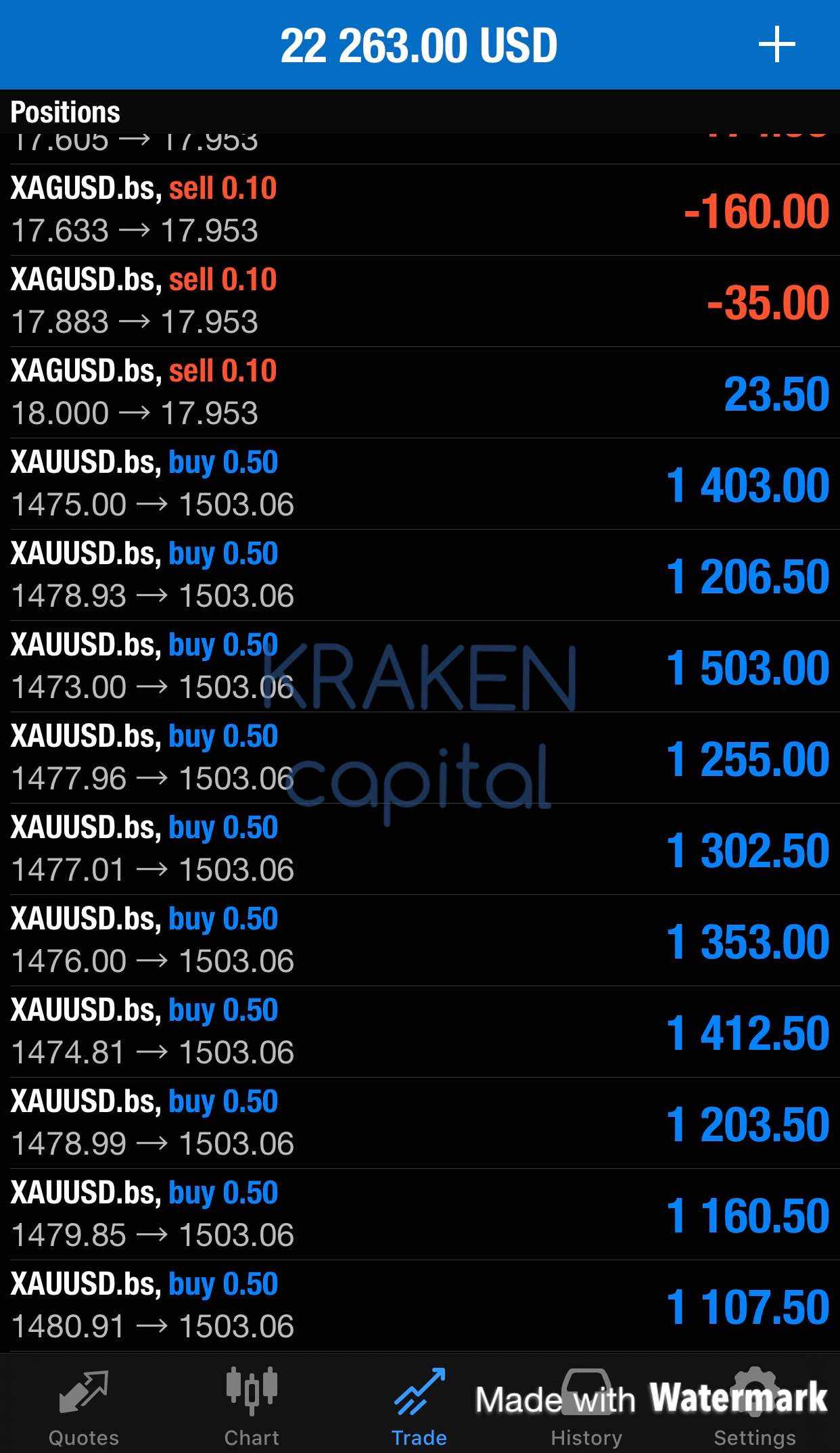
Task: Open the XAUUSD buy position at 1477.96
Action: [420, 758]
